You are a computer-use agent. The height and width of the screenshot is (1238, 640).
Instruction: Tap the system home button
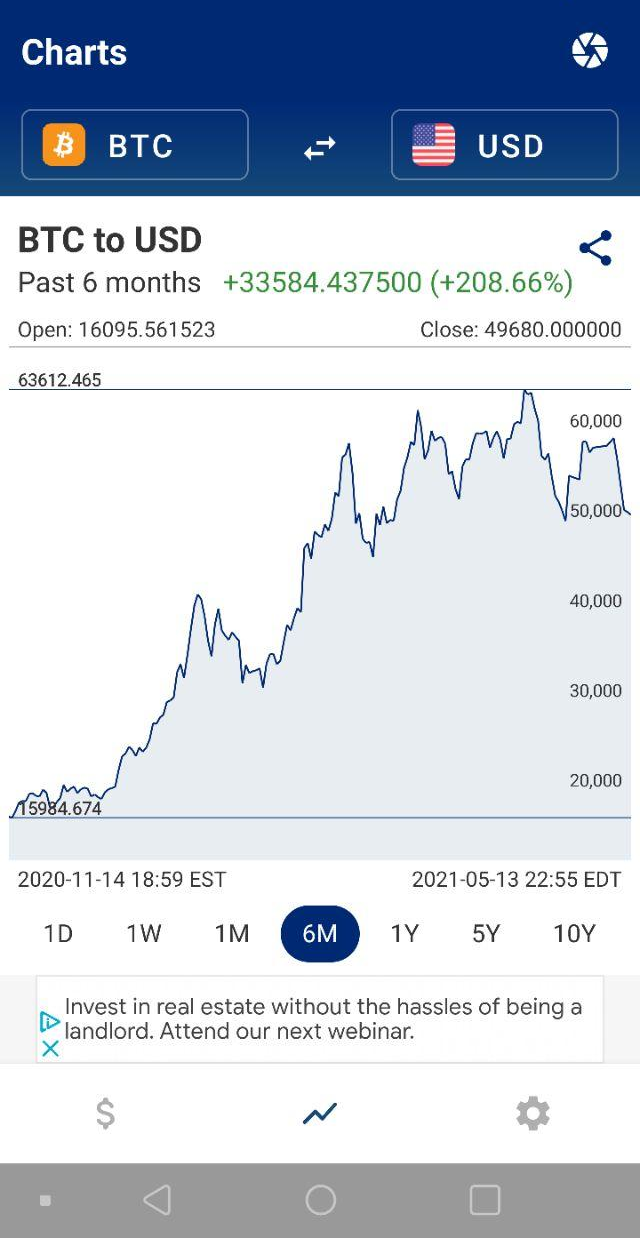pyautogui.click(x=320, y=1200)
